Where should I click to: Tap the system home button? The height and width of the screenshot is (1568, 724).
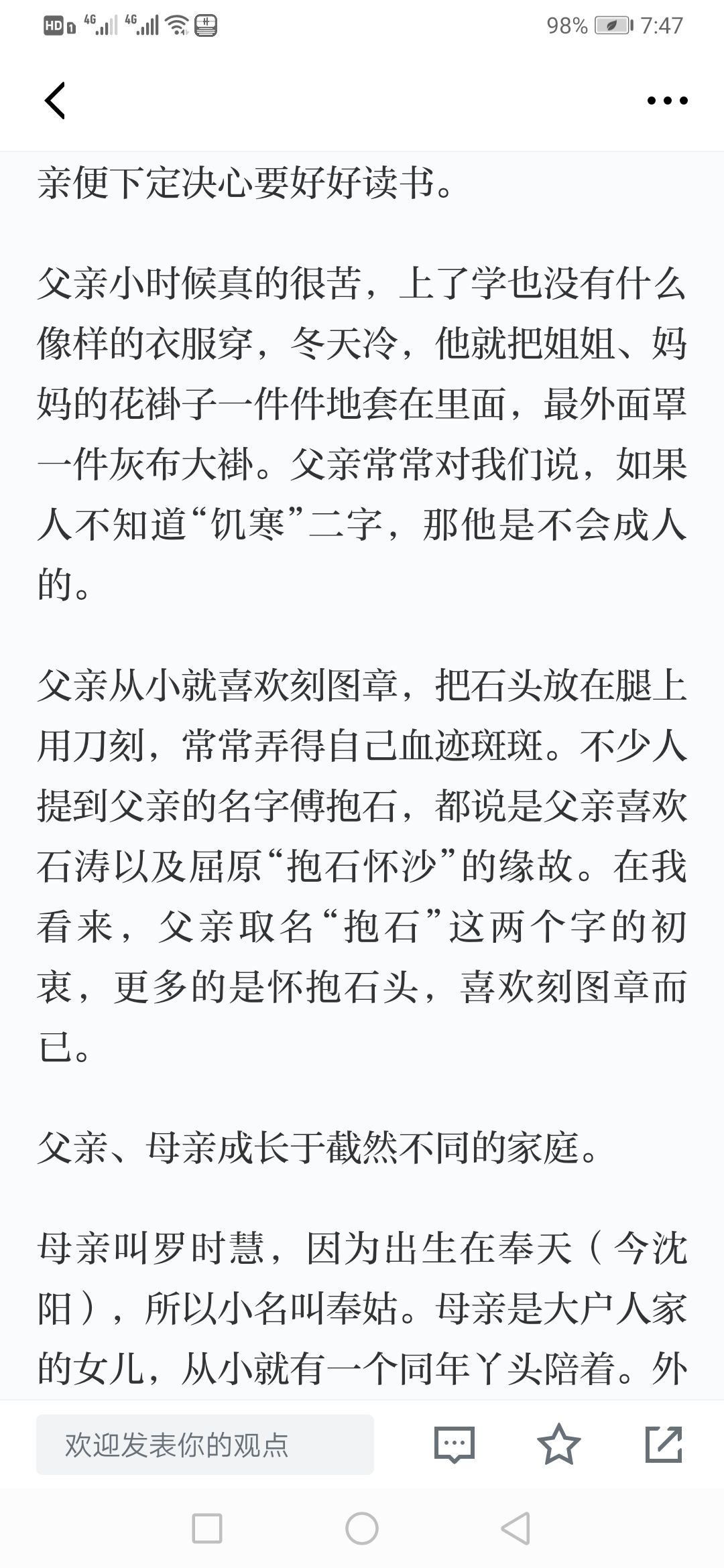(x=362, y=1528)
